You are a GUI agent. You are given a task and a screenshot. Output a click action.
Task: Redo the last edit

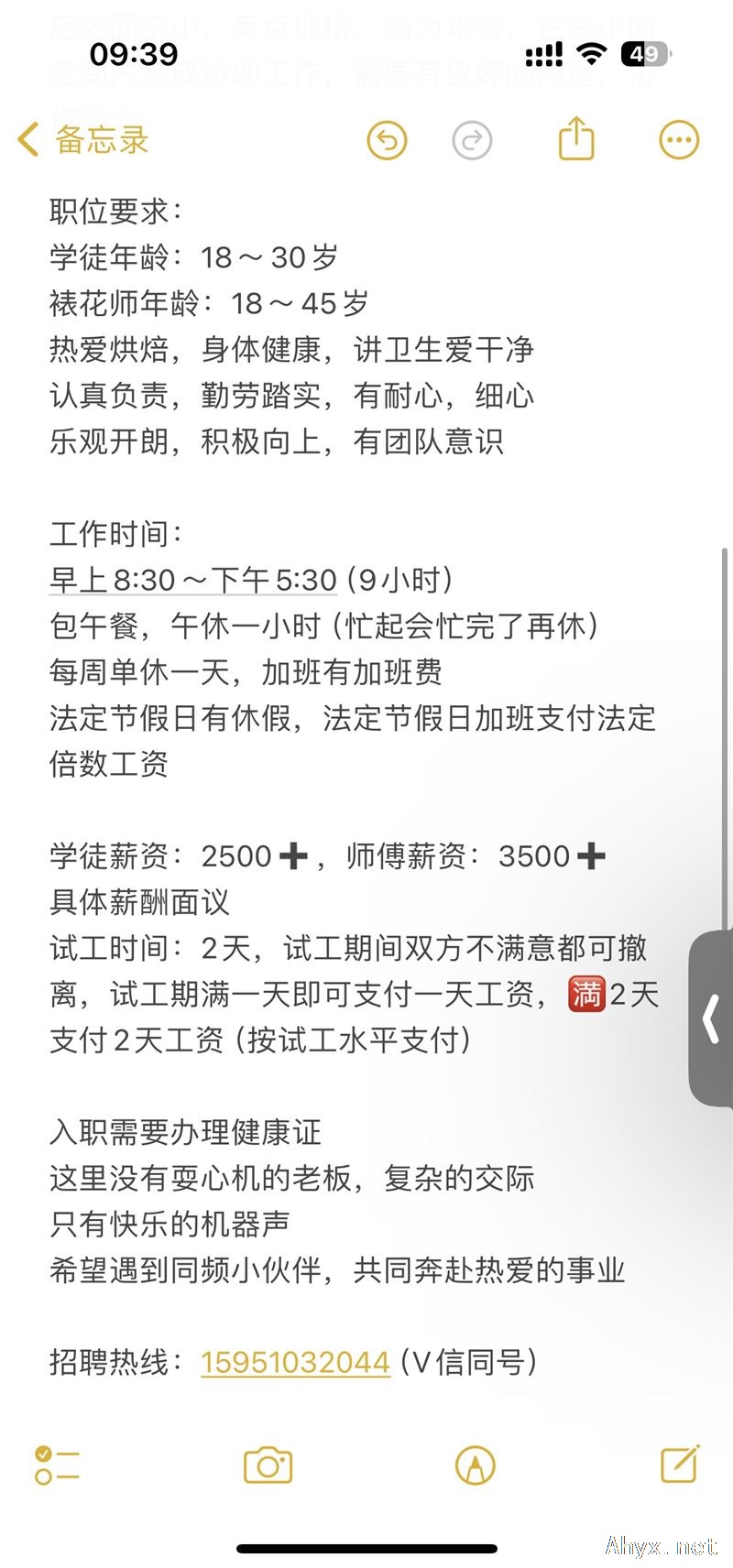point(473,141)
